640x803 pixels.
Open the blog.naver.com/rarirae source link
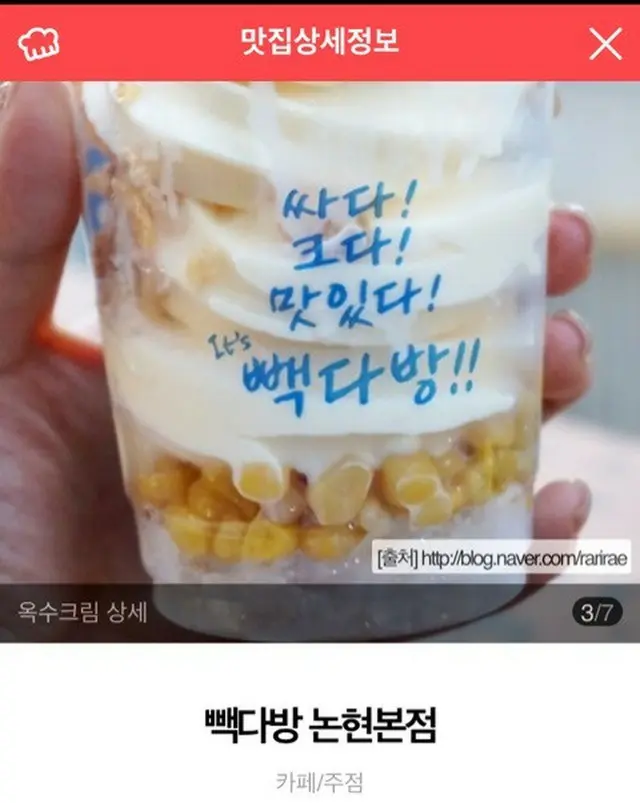click(500, 558)
